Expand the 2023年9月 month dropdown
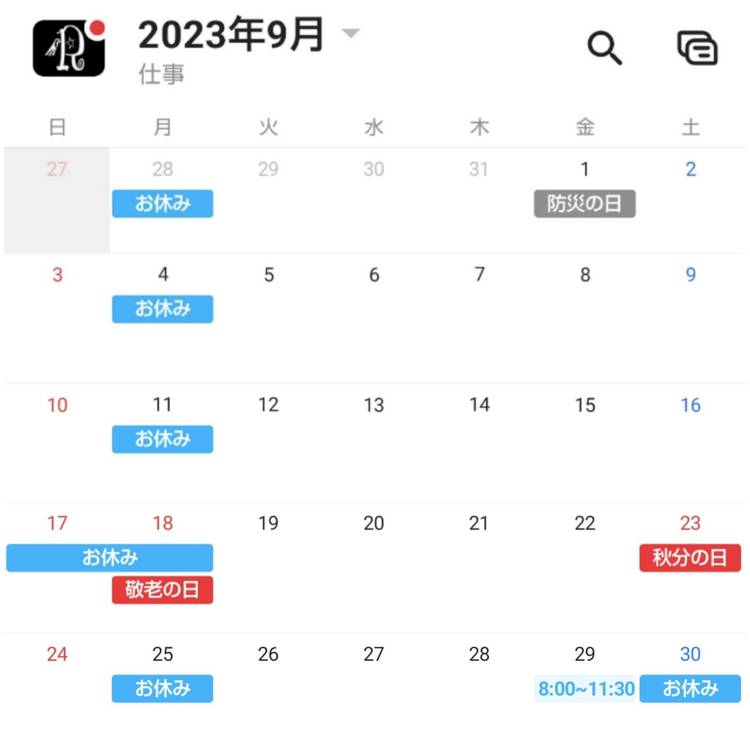Screen dimensions: 750x750 click(x=349, y=34)
